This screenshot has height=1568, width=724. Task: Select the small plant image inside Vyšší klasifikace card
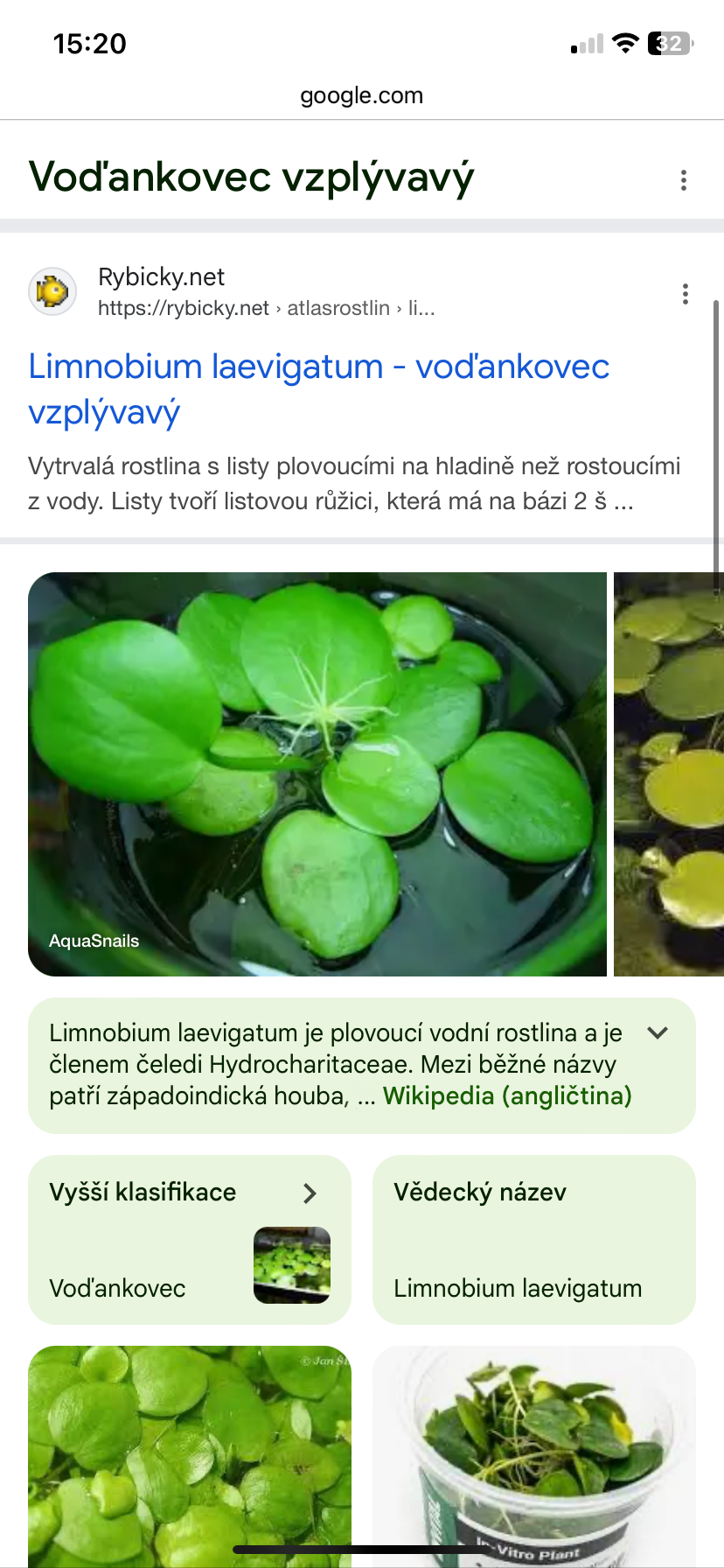pos(292,1265)
